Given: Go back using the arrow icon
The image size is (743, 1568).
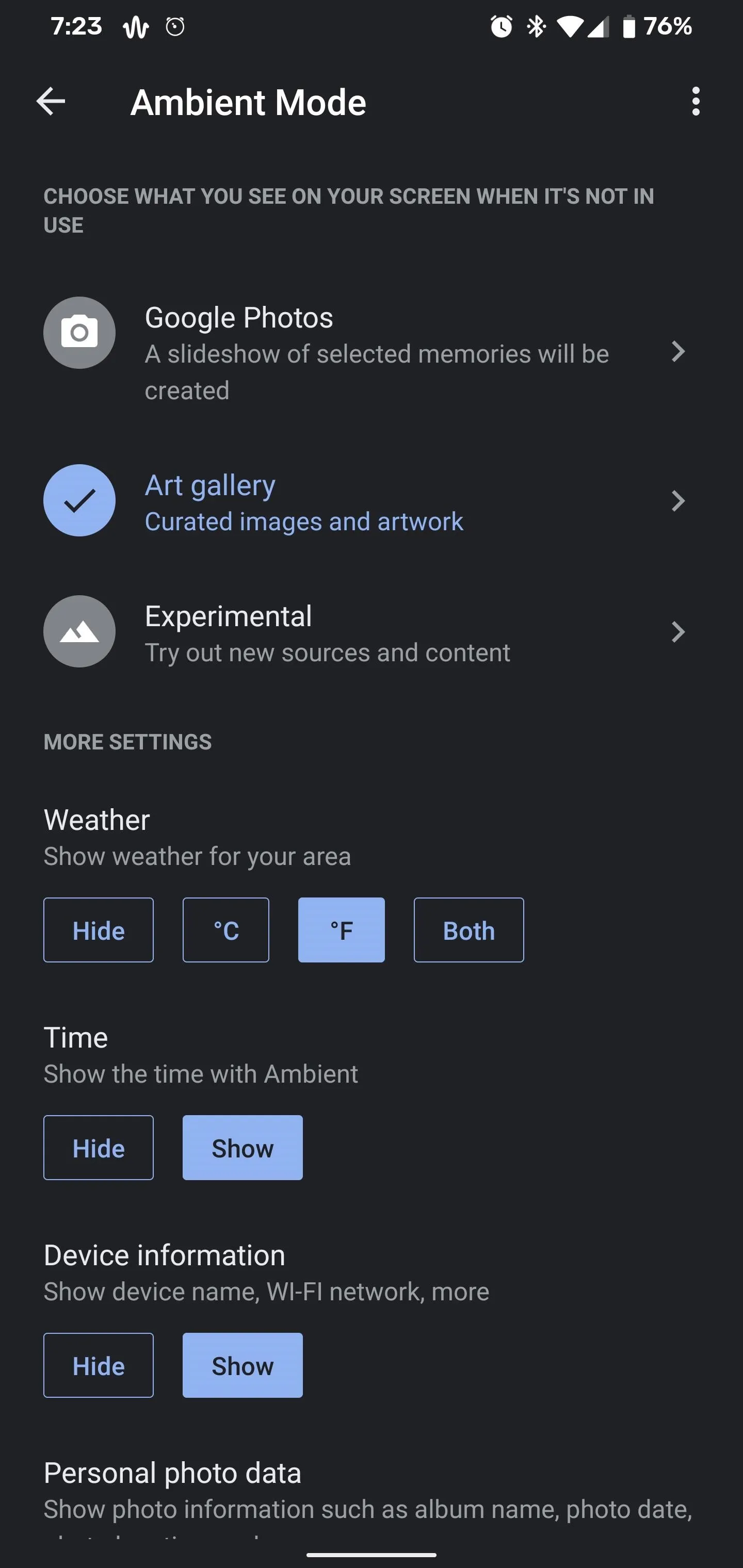Looking at the screenshot, I should (51, 101).
